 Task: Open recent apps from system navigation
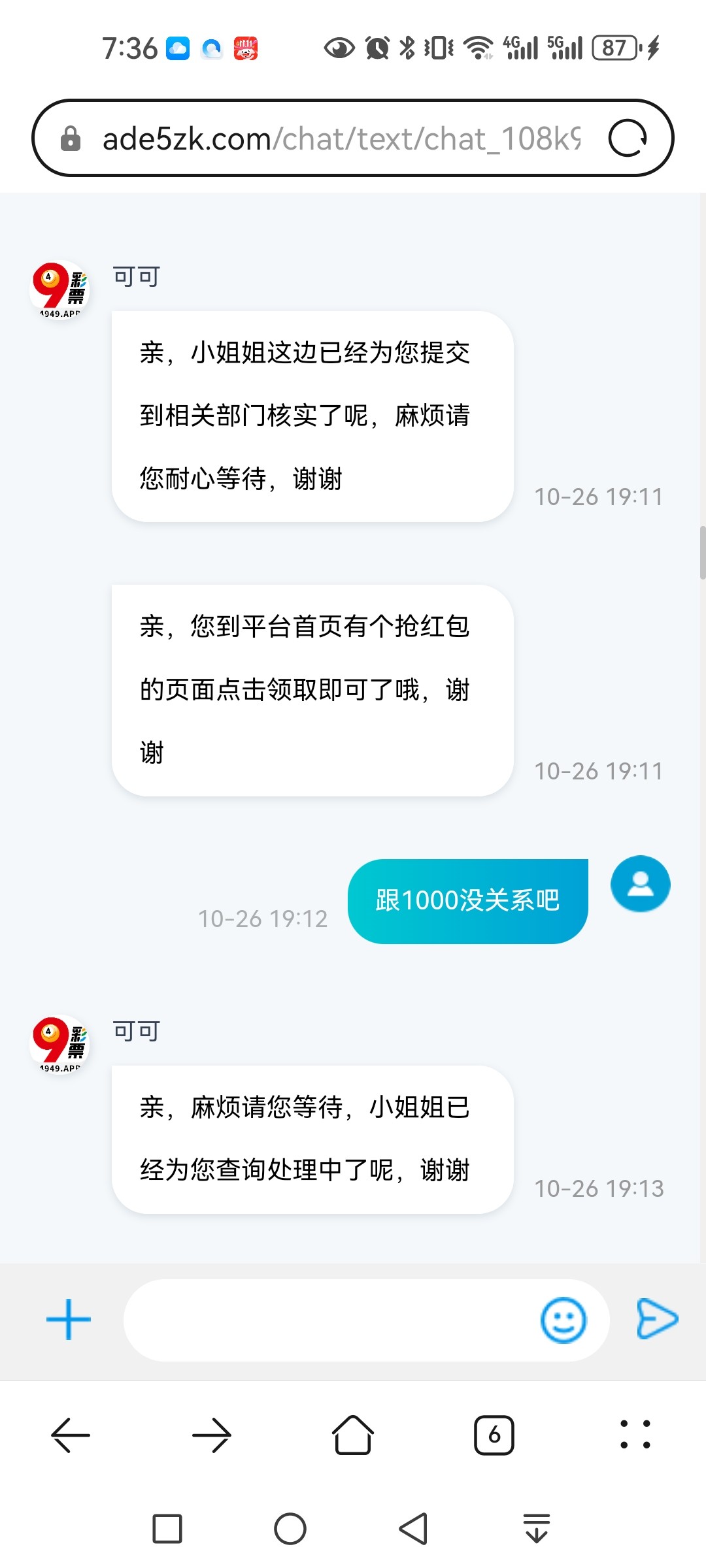(167, 1529)
